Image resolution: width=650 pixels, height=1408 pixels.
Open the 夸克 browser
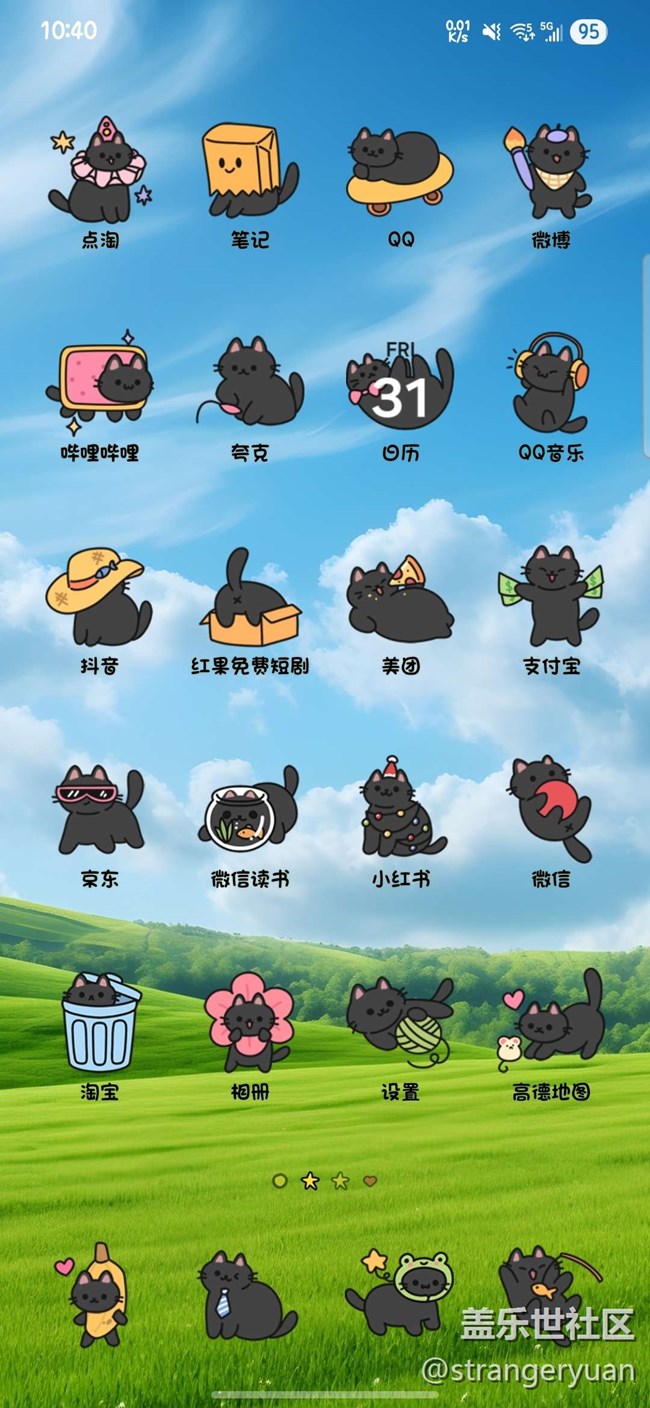click(x=250, y=386)
